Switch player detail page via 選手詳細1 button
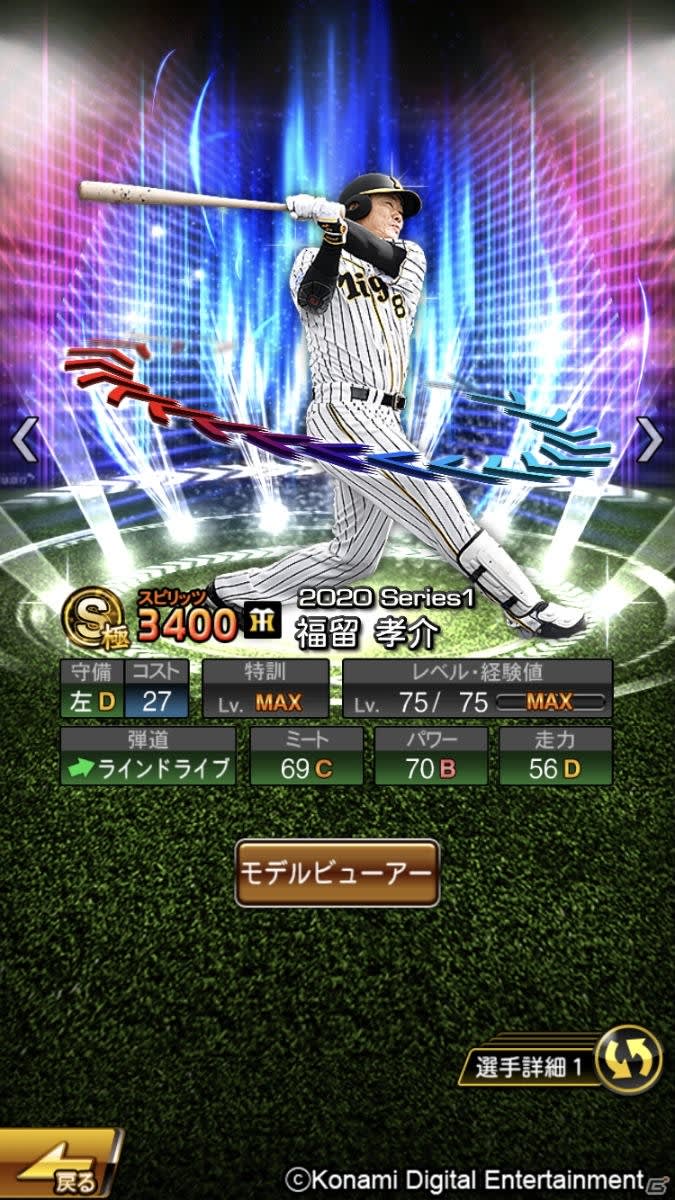 pyautogui.click(x=560, y=1065)
